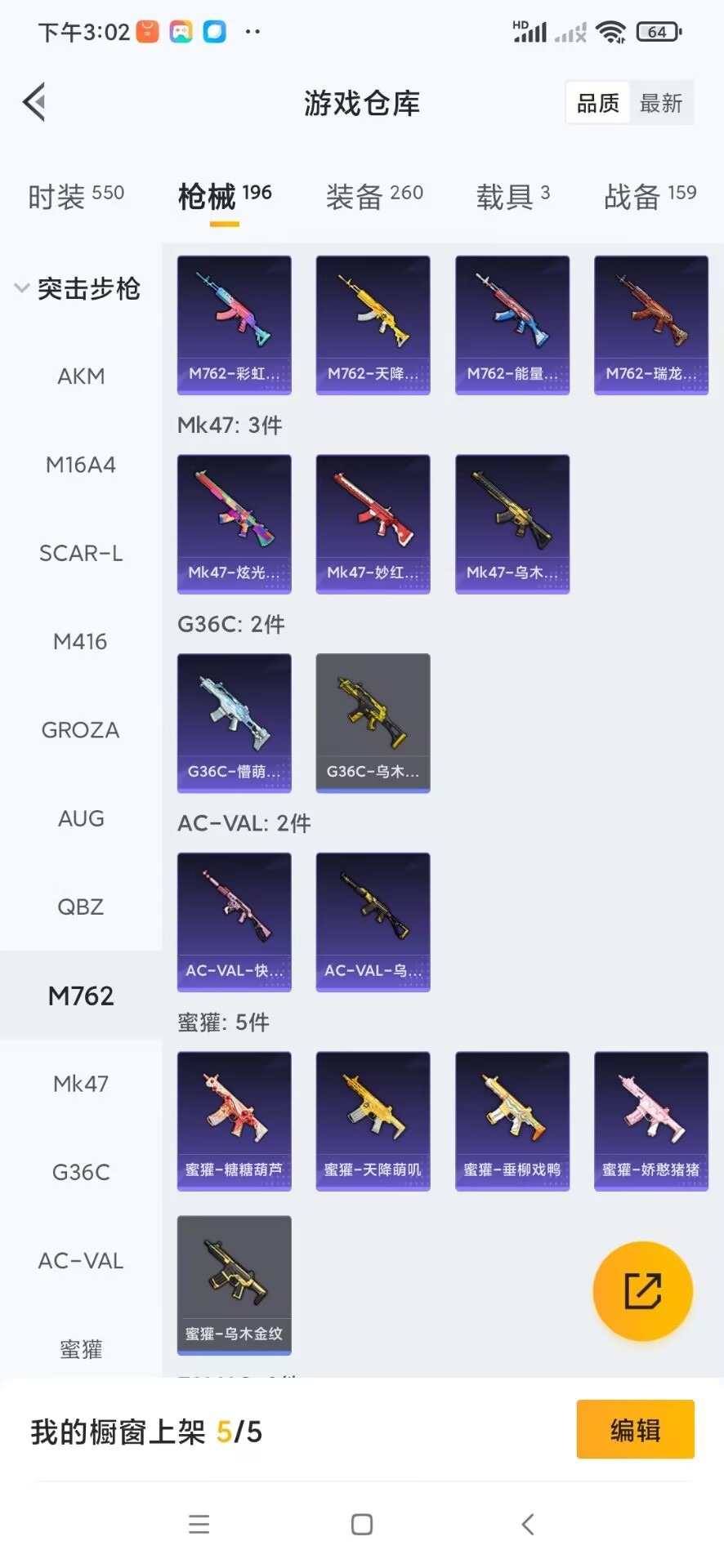
Task: Go to the system home screen
Action: [x=362, y=1524]
